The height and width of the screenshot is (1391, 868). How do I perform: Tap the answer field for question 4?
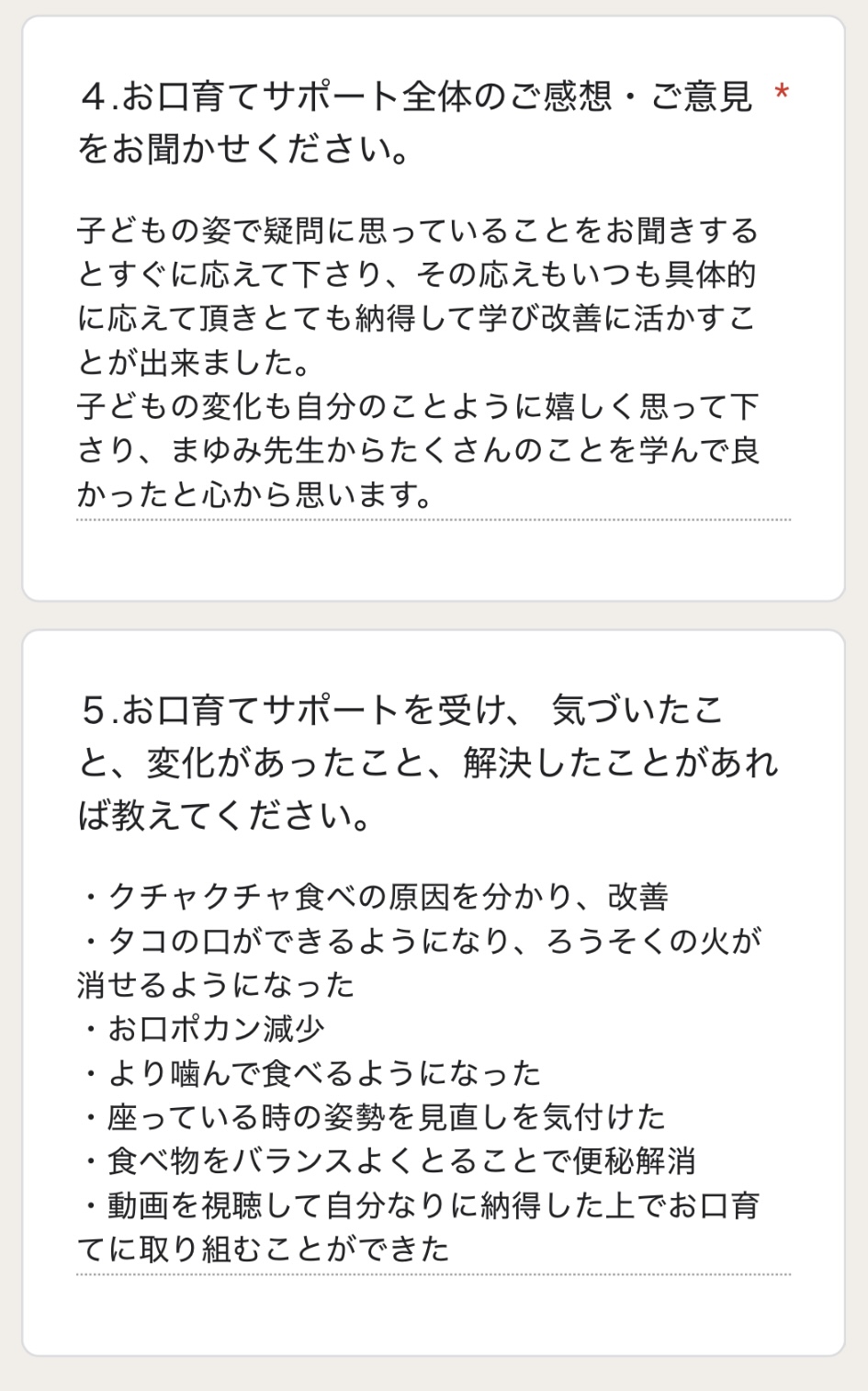click(433, 362)
